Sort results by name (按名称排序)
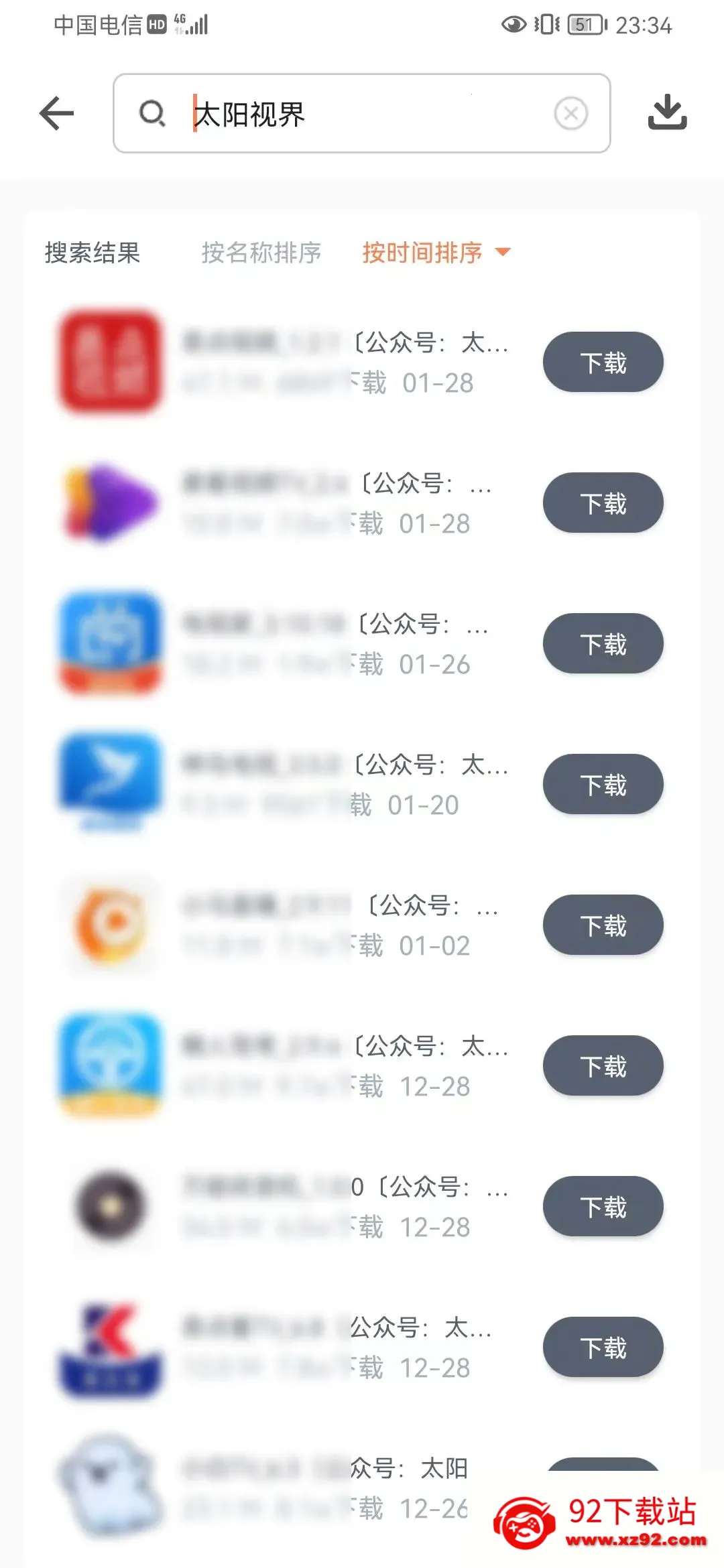The image size is (724, 1568). coord(261,253)
